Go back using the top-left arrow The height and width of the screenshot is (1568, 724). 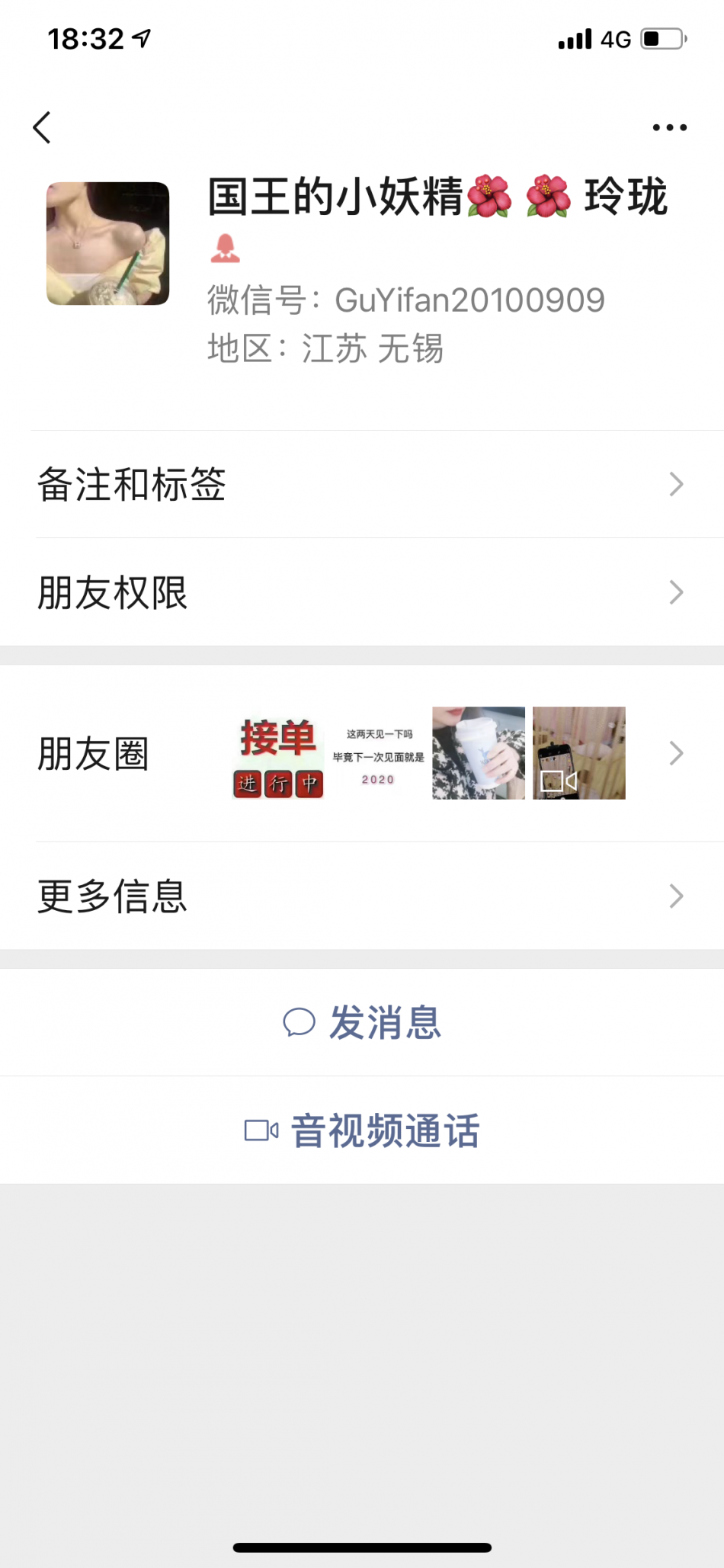(43, 127)
